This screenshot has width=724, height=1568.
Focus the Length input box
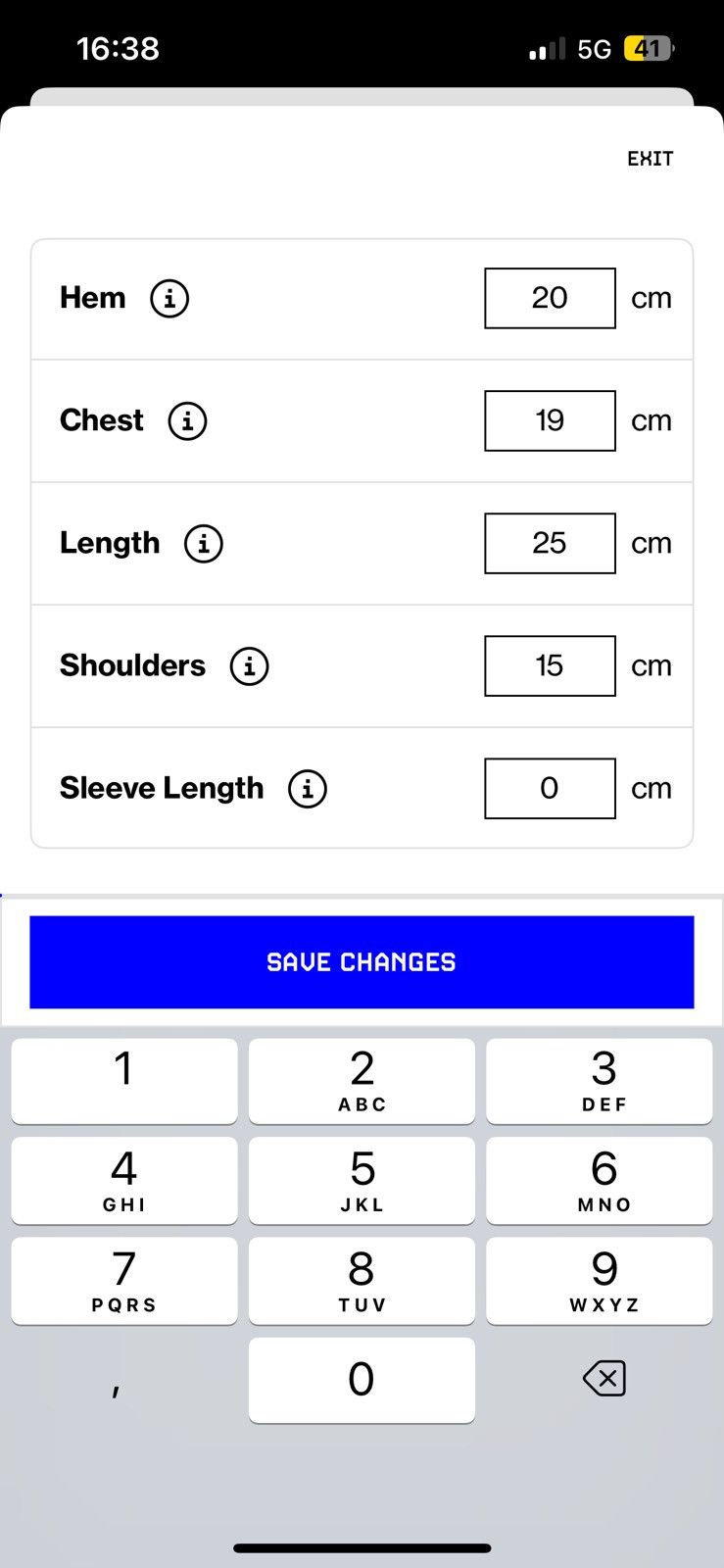[550, 543]
